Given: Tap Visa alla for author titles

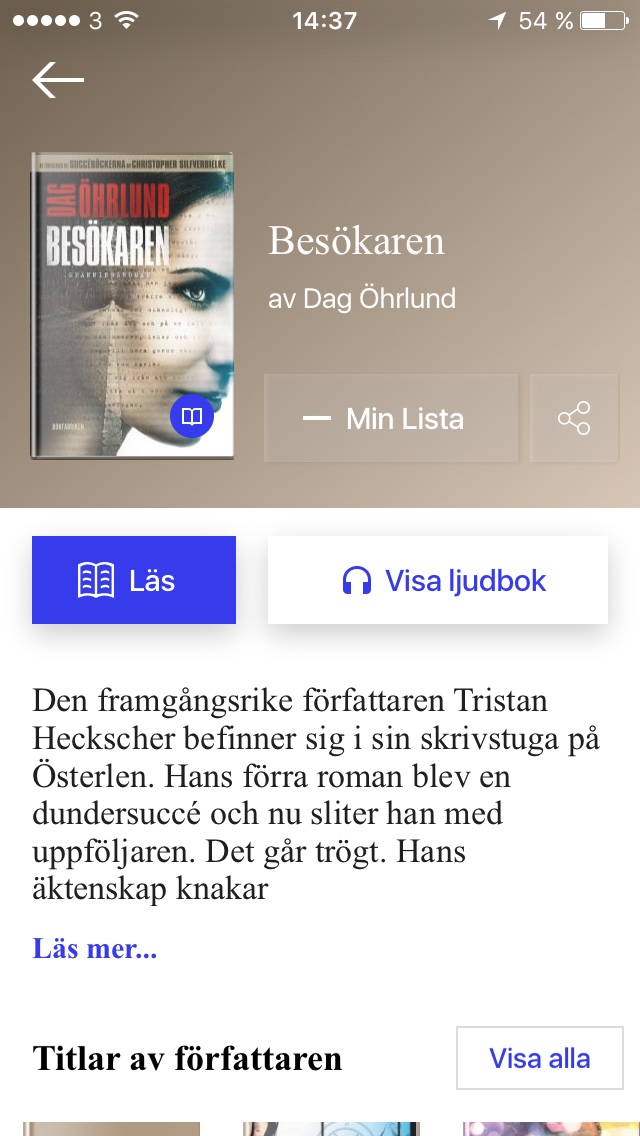Looking at the screenshot, I should [x=539, y=1058].
